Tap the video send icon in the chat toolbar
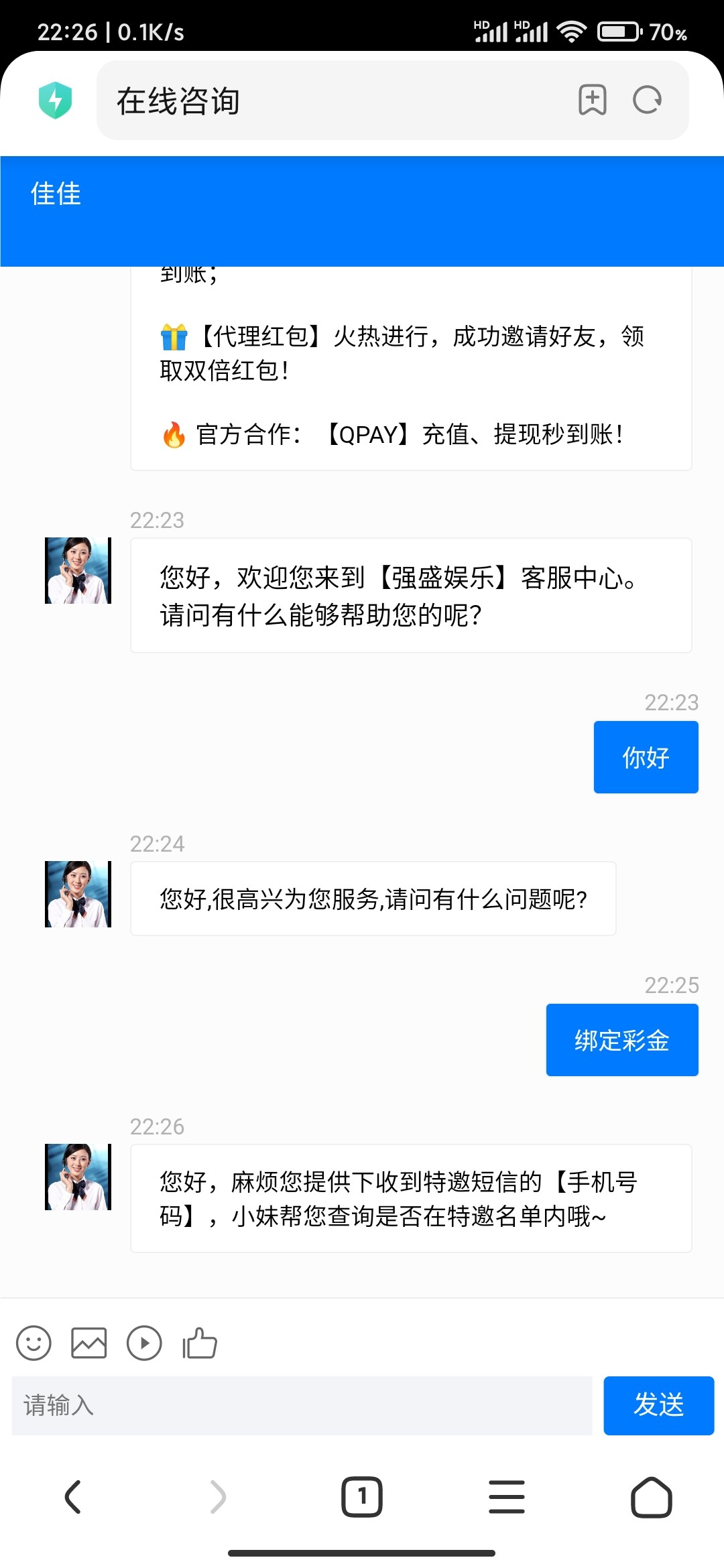Image resolution: width=724 pixels, height=1568 pixels. tap(145, 1343)
